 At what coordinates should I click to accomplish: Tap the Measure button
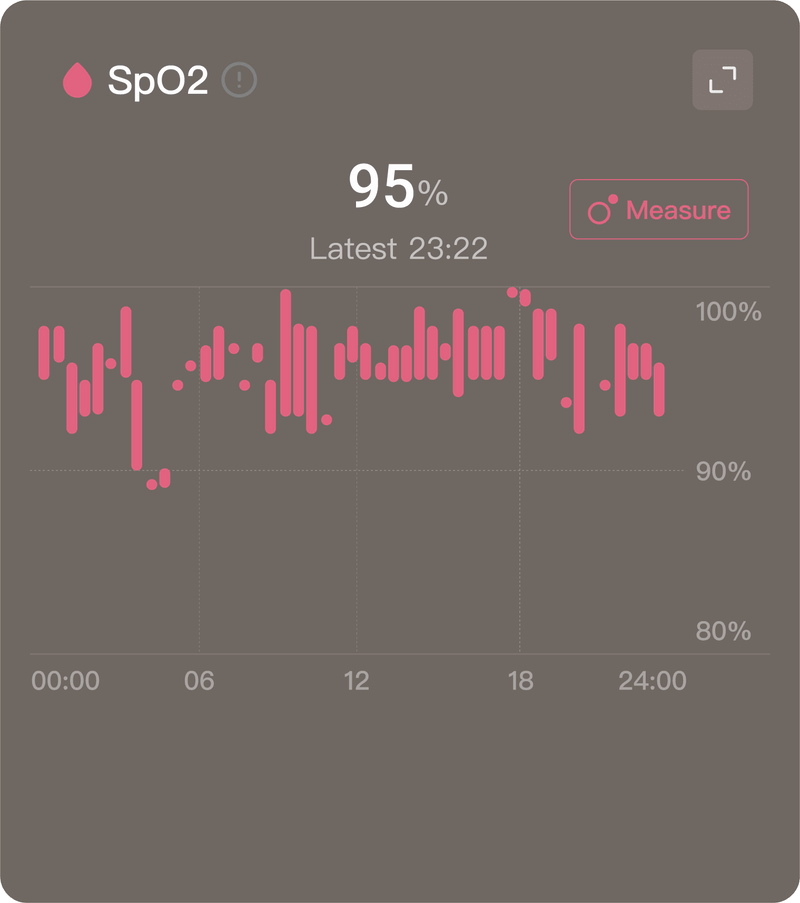[659, 210]
